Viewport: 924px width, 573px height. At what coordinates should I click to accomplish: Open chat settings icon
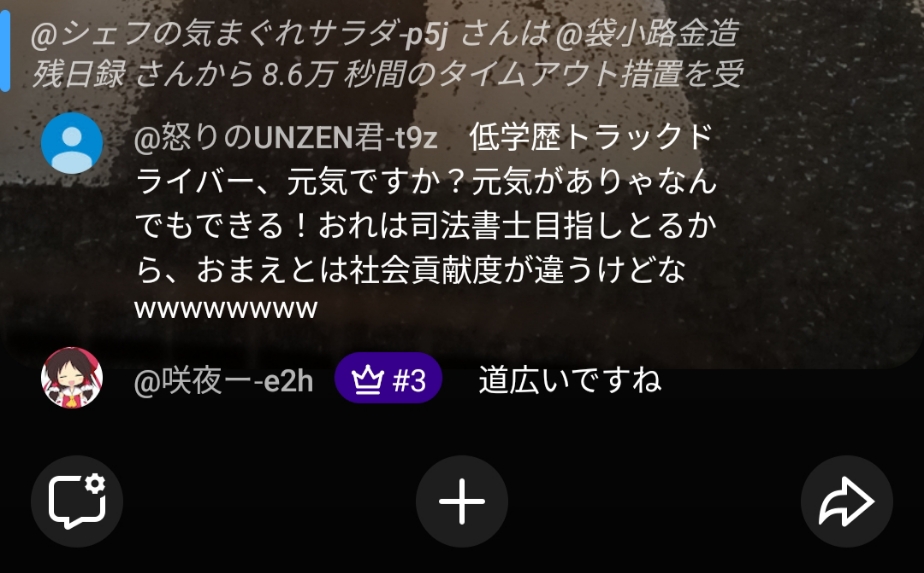[x=77, y=501]
